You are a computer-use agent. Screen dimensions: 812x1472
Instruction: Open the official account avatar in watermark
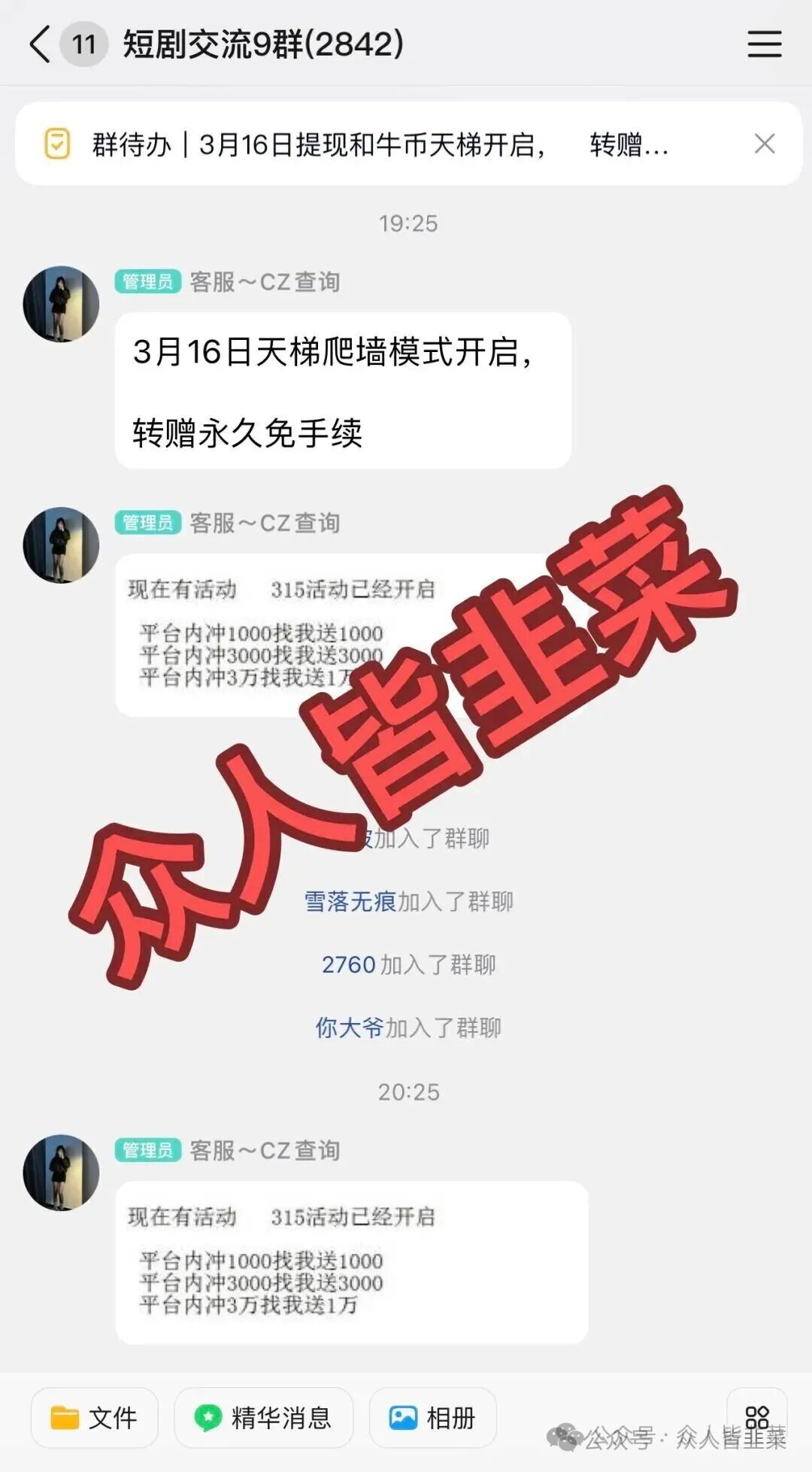565,1433
